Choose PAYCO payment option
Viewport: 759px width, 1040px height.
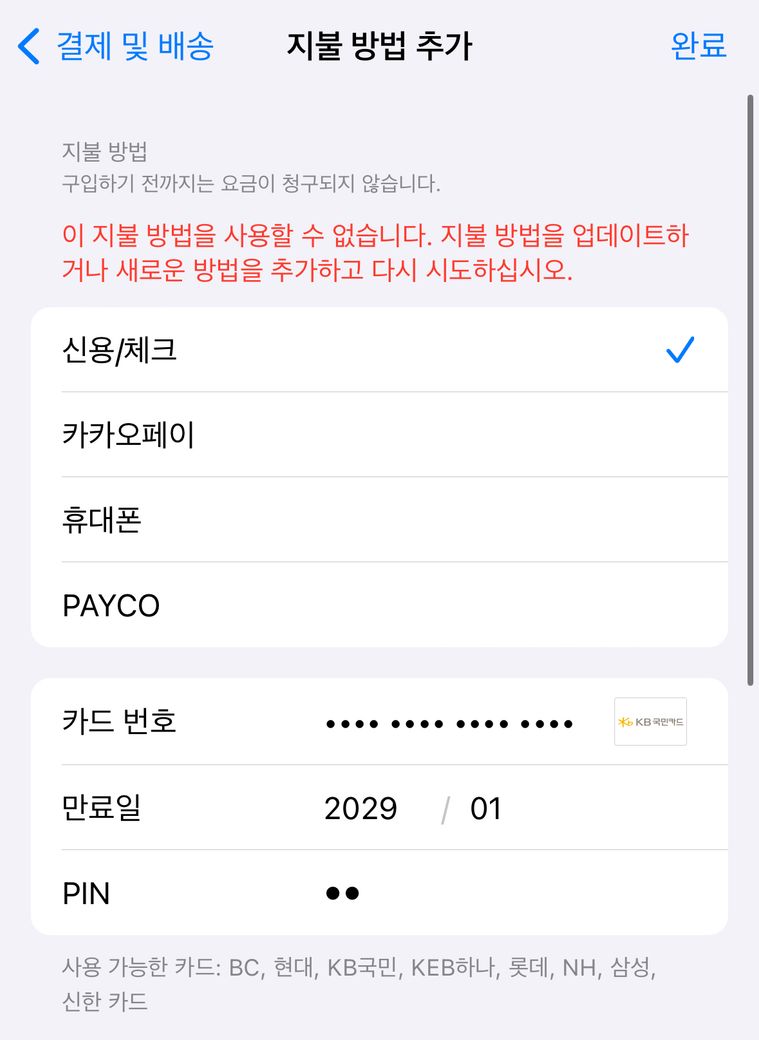point(379,605)
